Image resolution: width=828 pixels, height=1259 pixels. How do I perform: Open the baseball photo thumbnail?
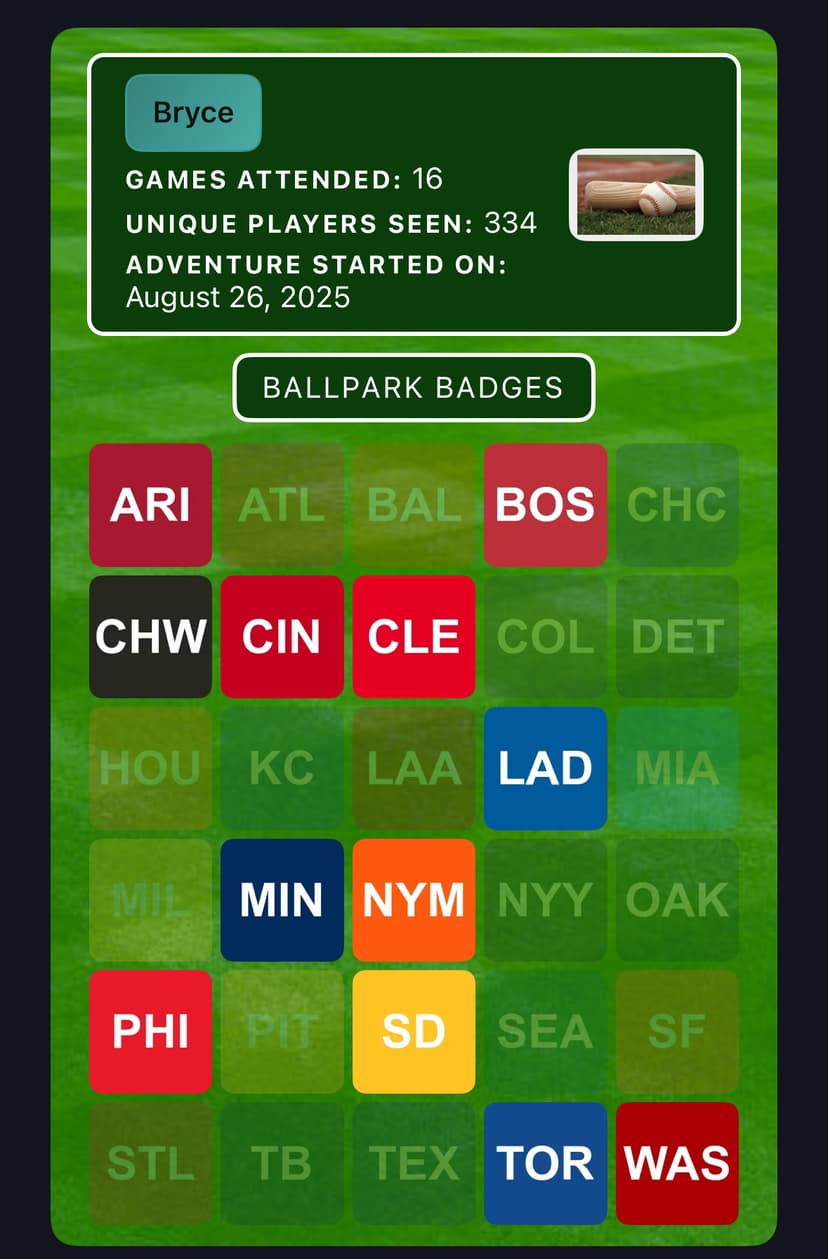[x=637, y=194]
